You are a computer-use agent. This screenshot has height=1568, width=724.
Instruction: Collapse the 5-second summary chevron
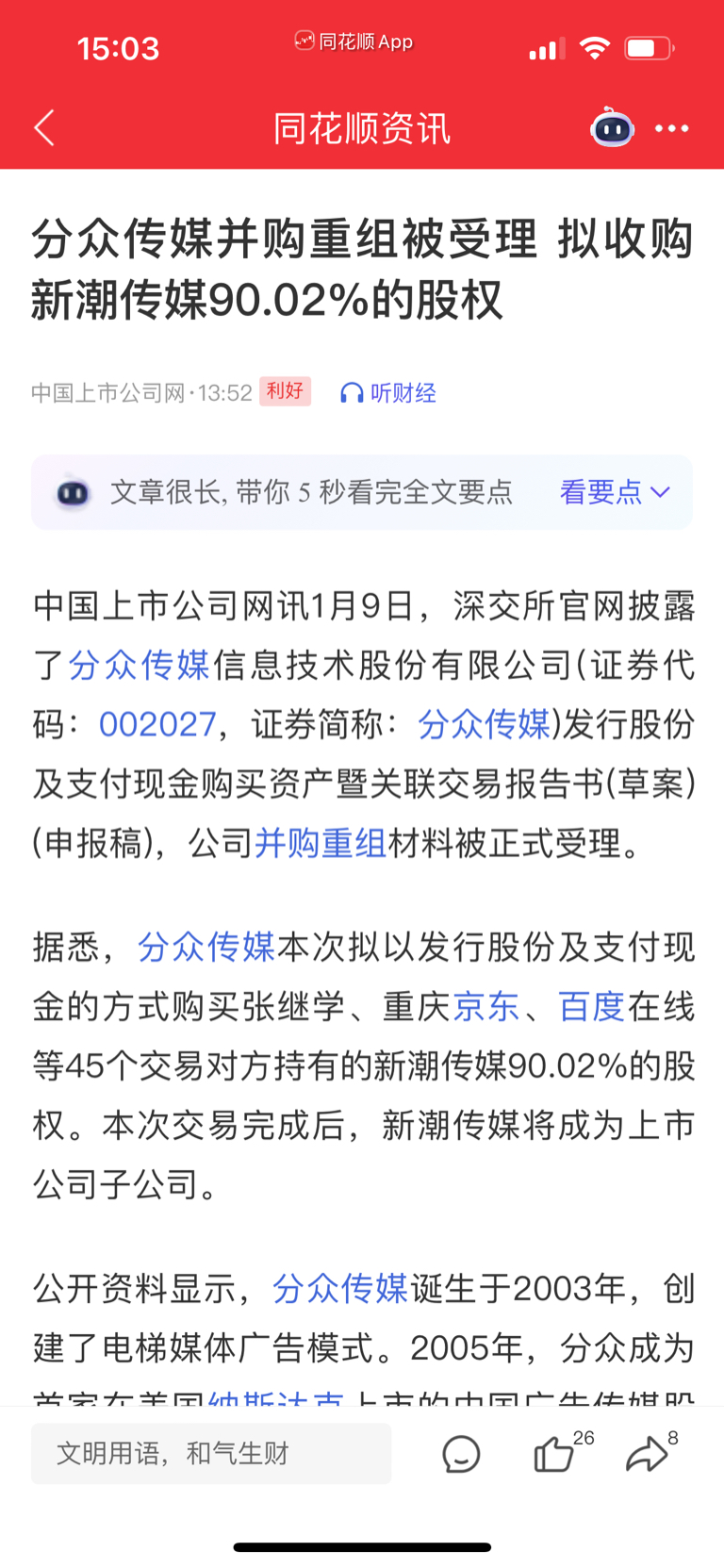coord(661,493)
